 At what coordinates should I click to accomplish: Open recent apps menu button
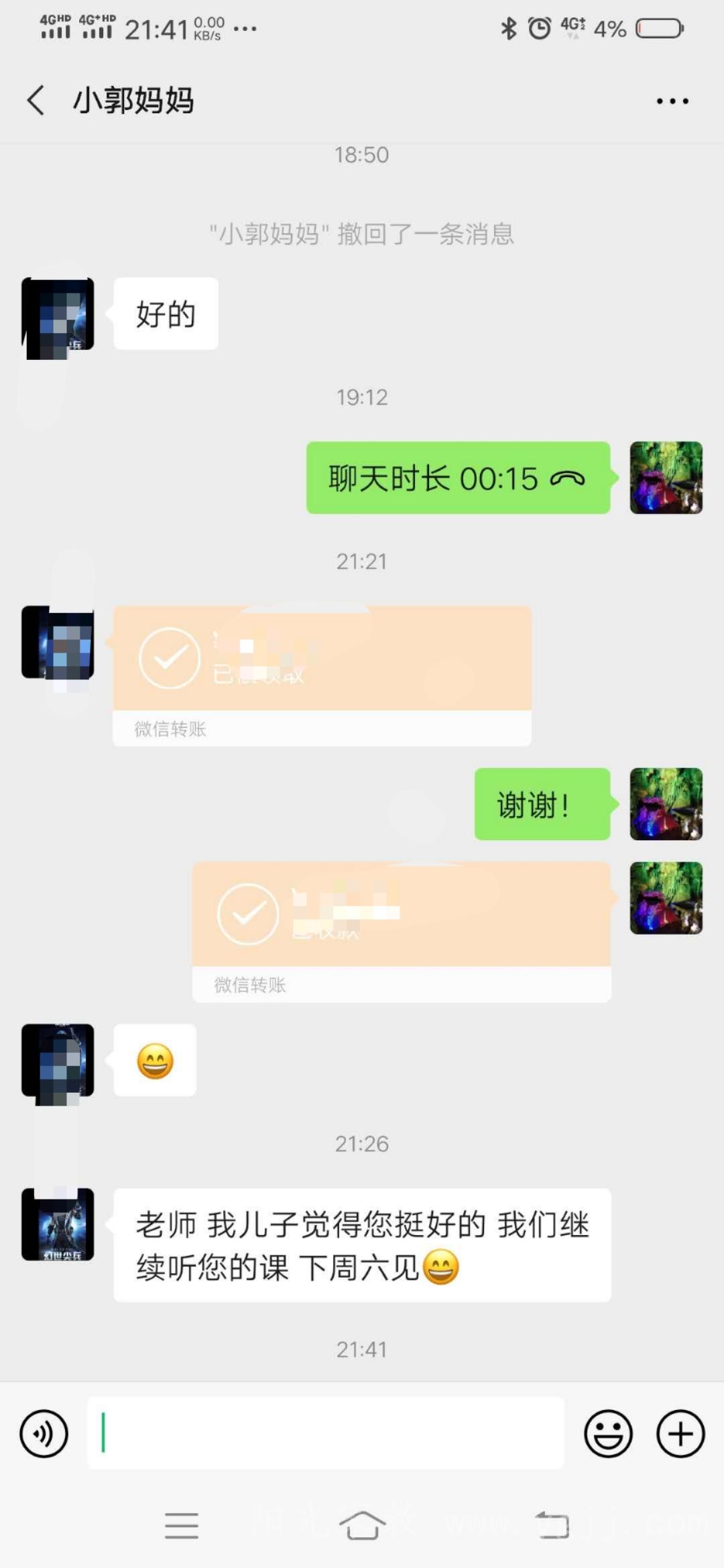pyautogui.click(x=181, y=1526)
